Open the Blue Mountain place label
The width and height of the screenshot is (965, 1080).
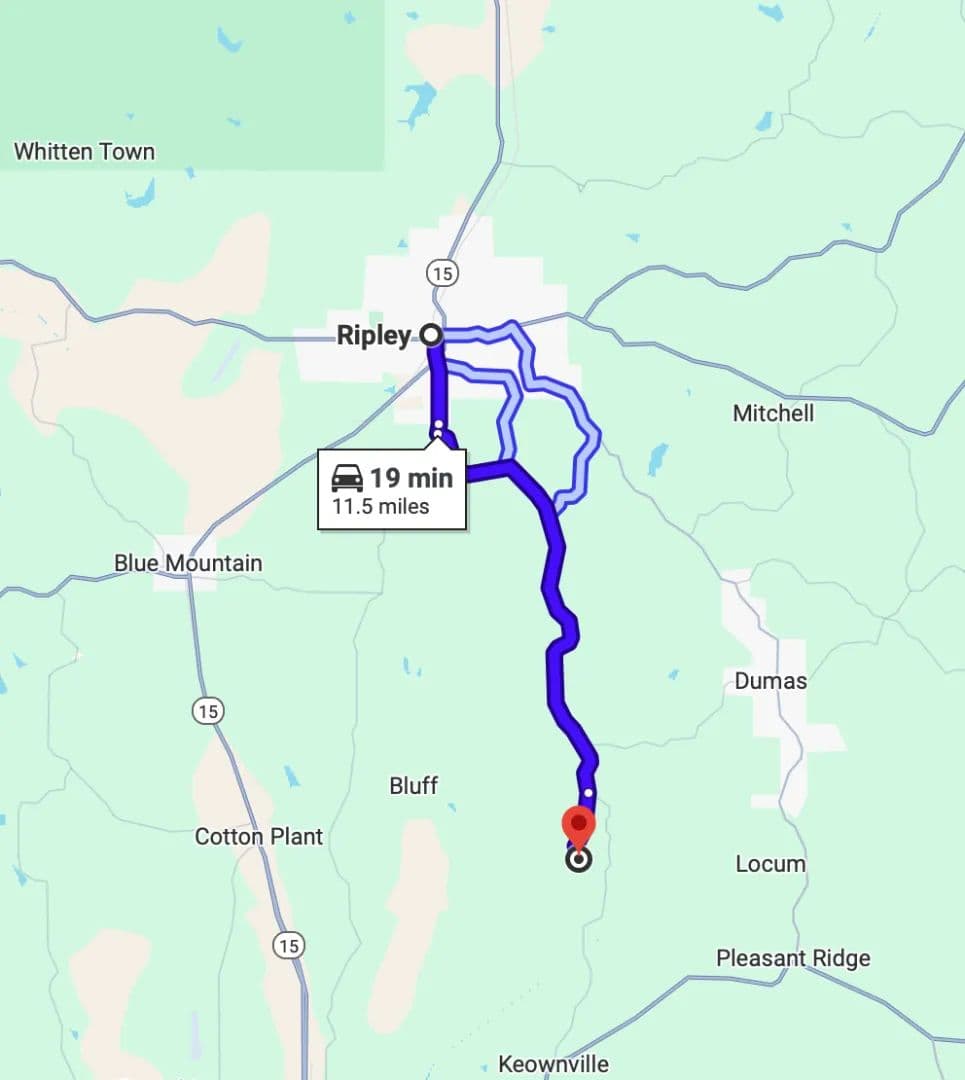pyautogui.click(x=188, y=563)
